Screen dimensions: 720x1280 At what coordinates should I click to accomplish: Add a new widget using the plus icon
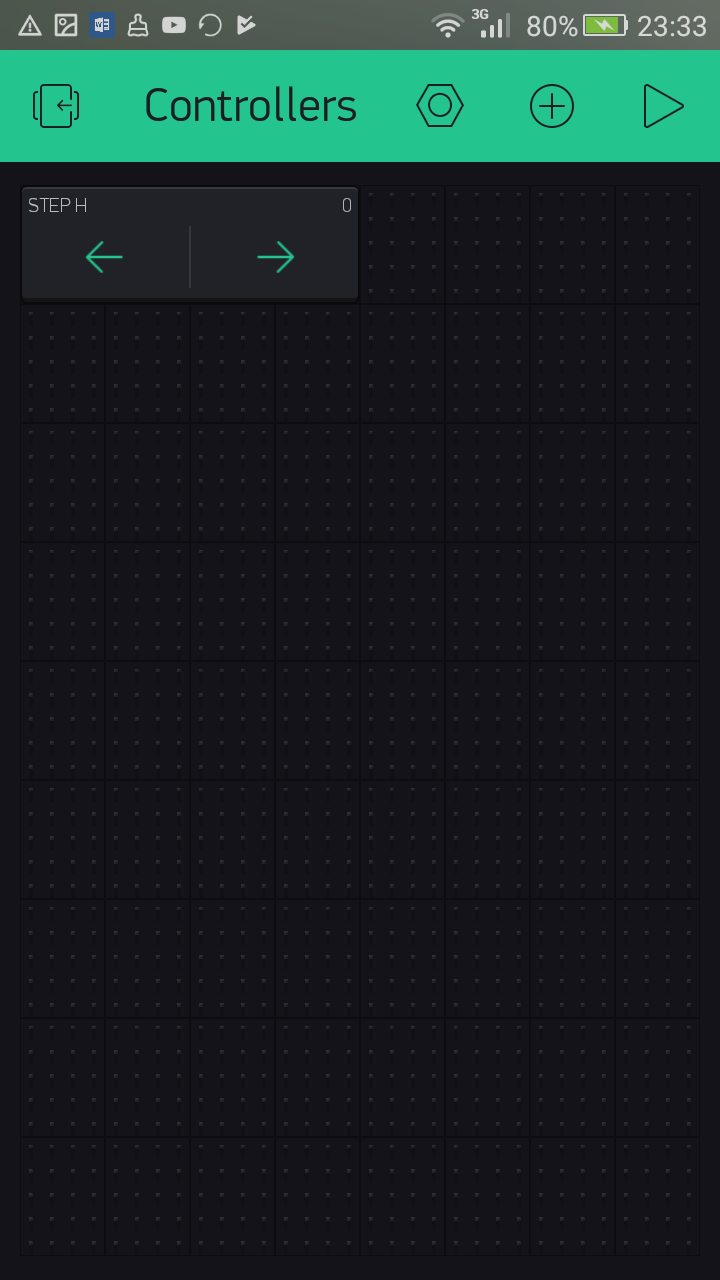pyautogui.click(x=552, y=106)
